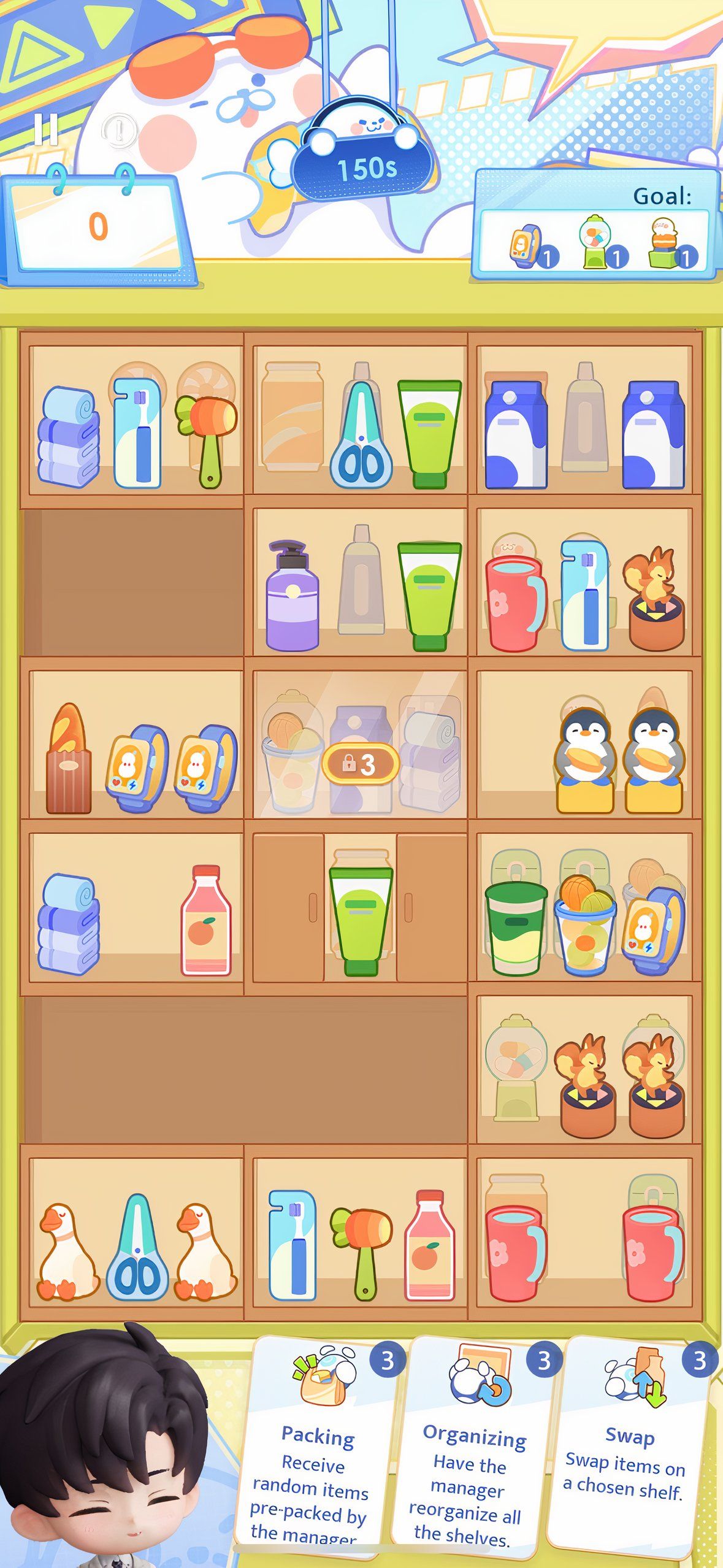Viewport: 723px width, 1568px height.
Task: Pause the game
Action: coord(46,129)
